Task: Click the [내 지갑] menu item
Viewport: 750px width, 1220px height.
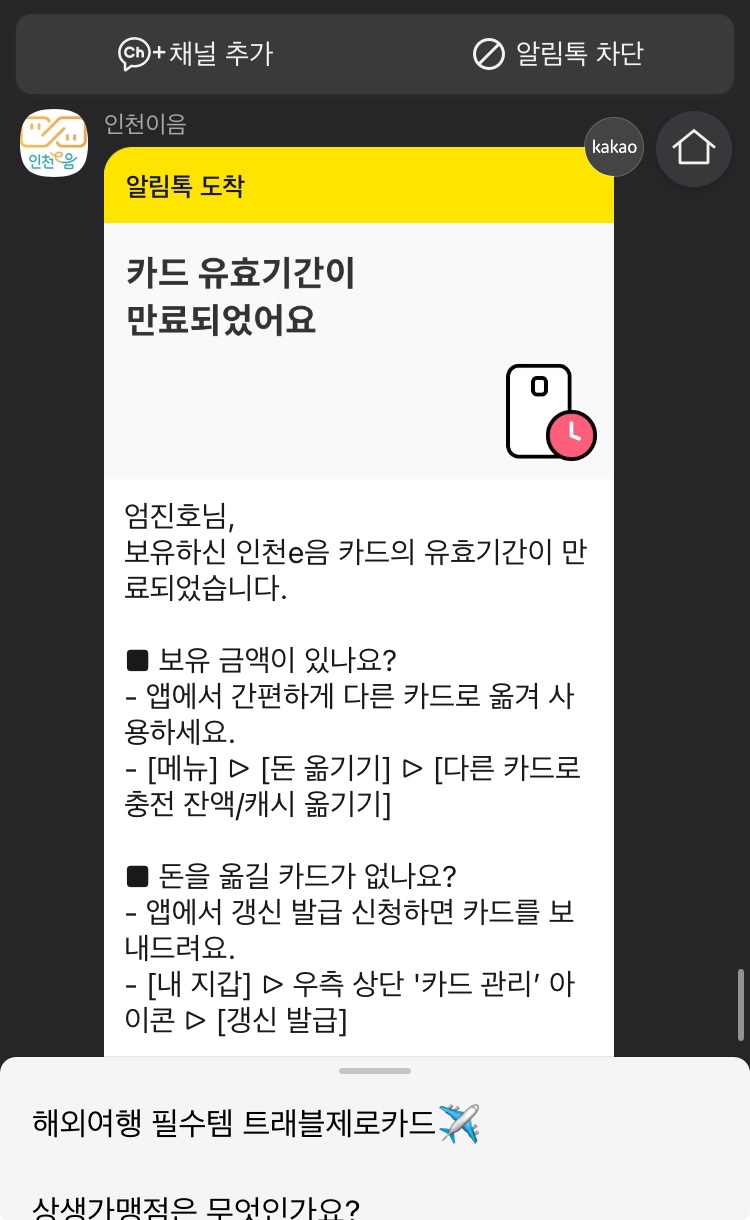Action: point(197,984)
